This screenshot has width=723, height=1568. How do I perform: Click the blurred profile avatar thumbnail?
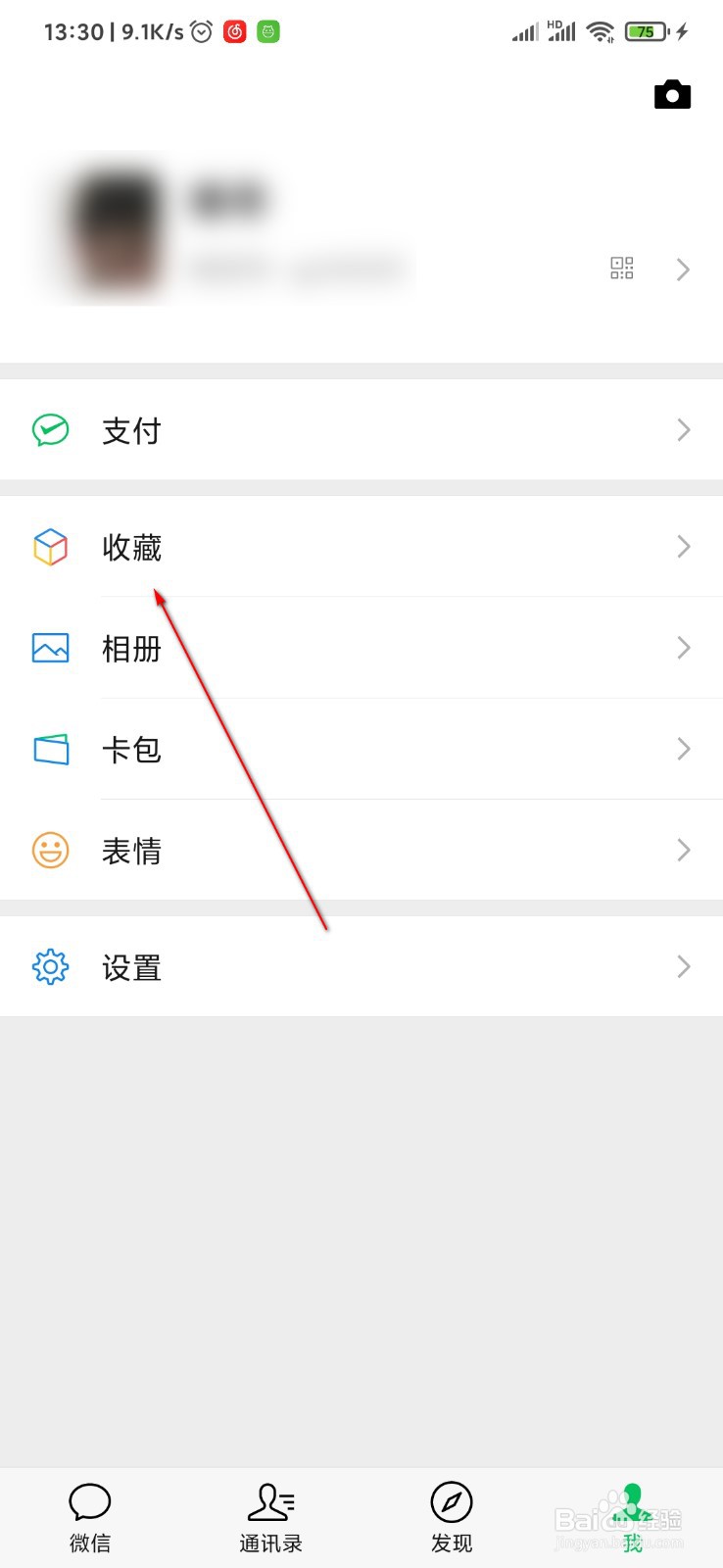coord(116,227)
